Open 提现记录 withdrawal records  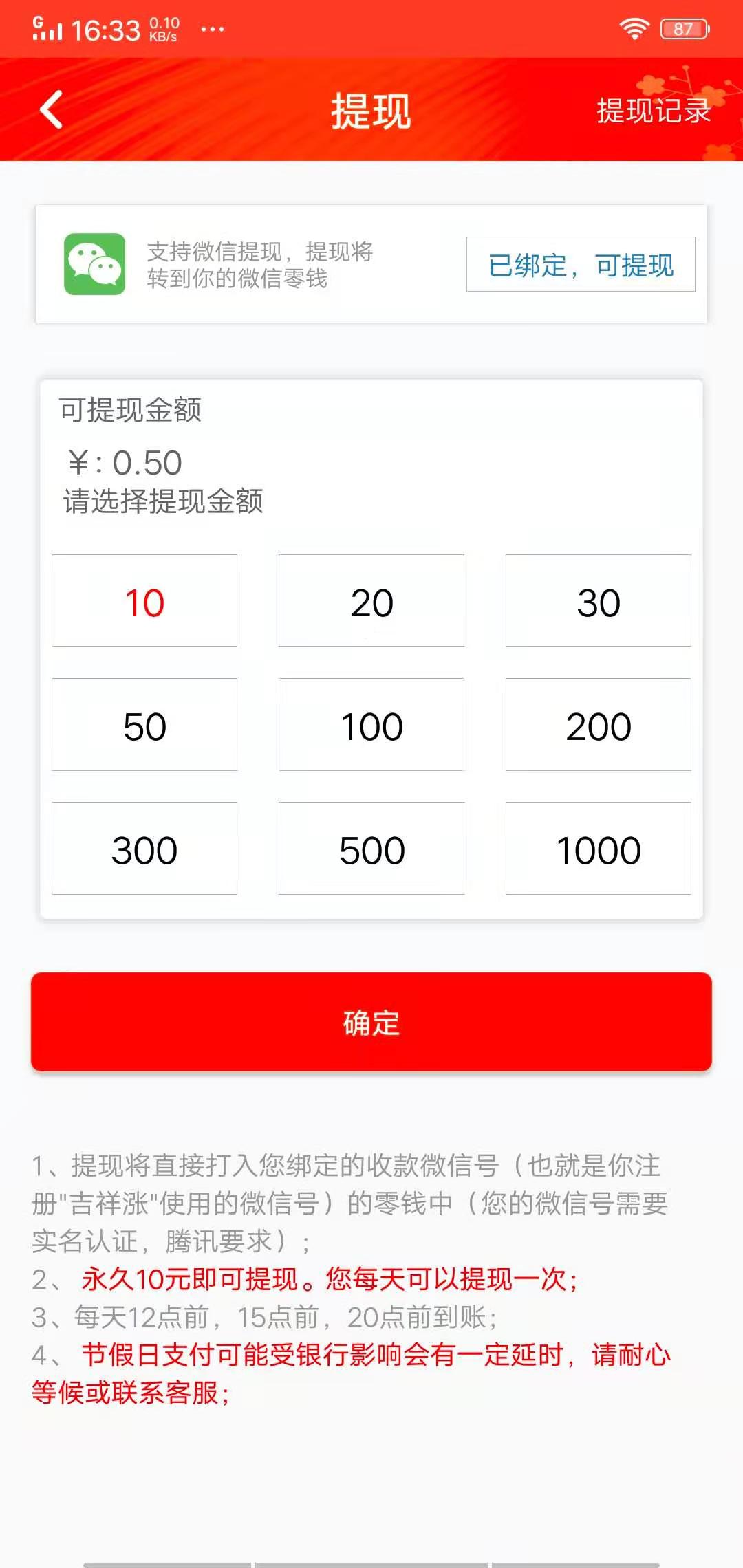click(x=652, y=111)
